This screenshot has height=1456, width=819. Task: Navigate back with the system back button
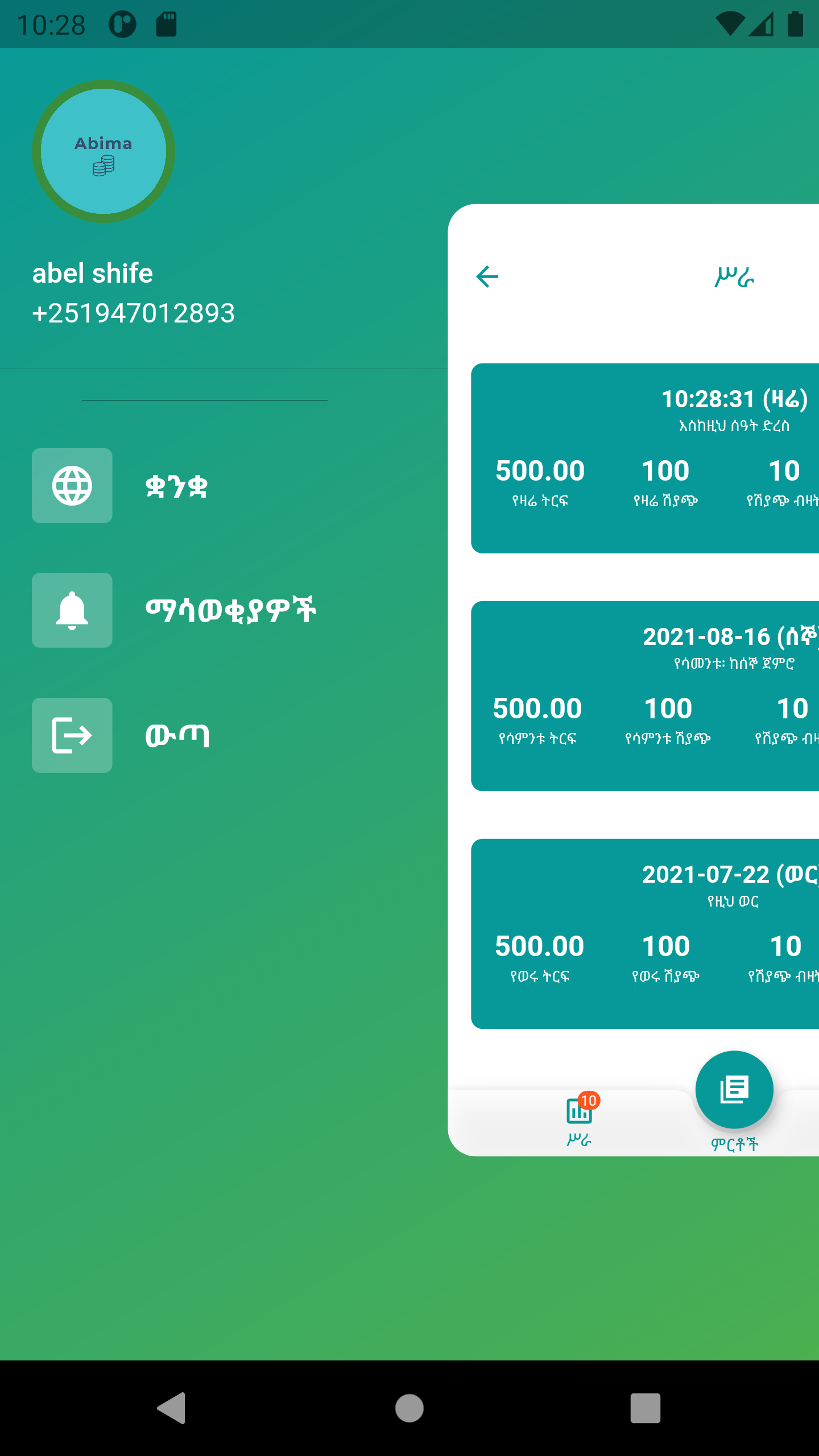[172, 1408]
